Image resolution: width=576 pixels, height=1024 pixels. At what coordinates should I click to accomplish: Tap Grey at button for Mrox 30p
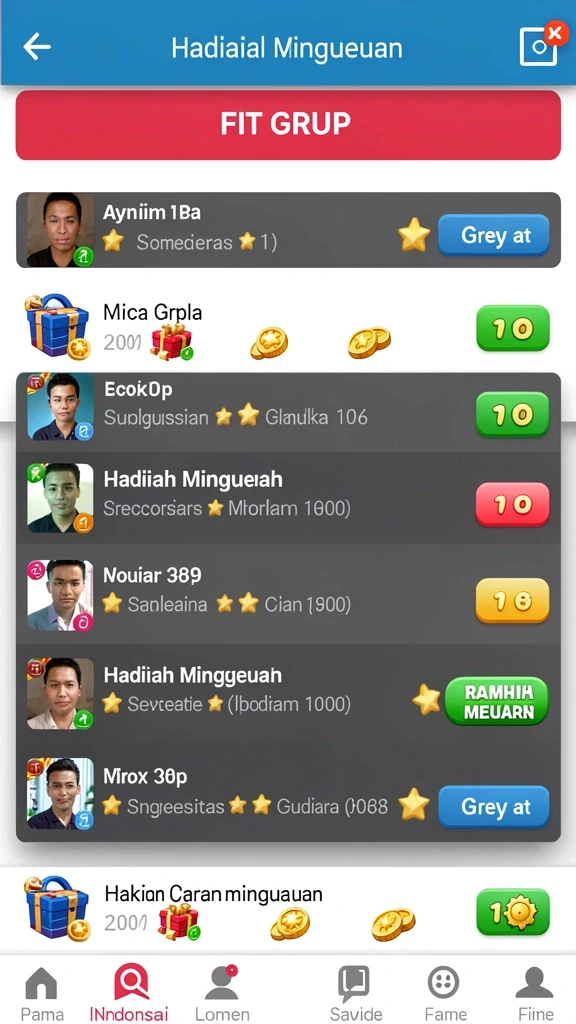(494, 807)
